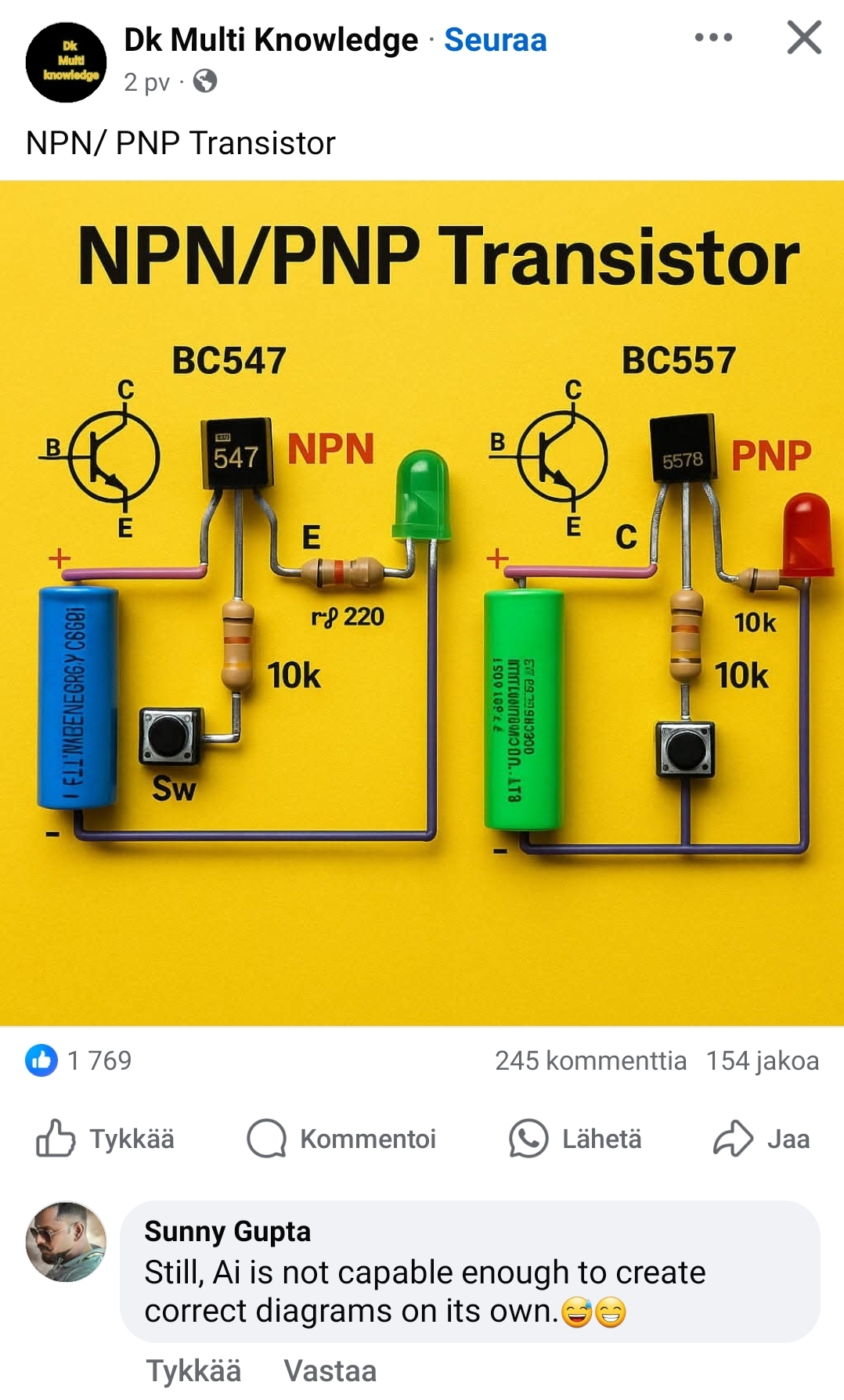This screenshot has height=1400, width=844.
Task: Tap Kommentoi to write a comment
Action: [x=341, y=1139]
